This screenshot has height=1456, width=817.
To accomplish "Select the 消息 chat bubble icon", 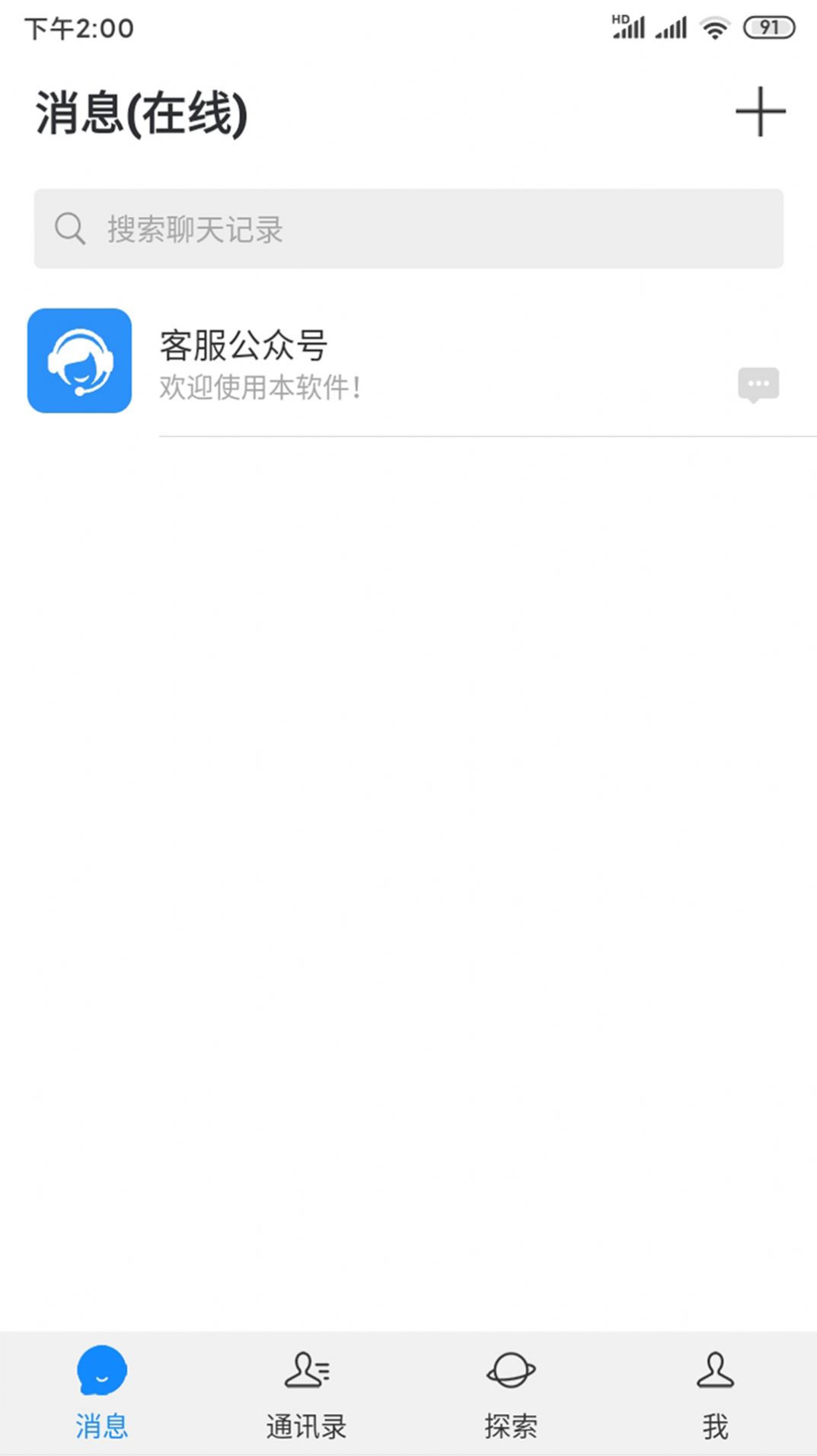I will pos(101,1372).
